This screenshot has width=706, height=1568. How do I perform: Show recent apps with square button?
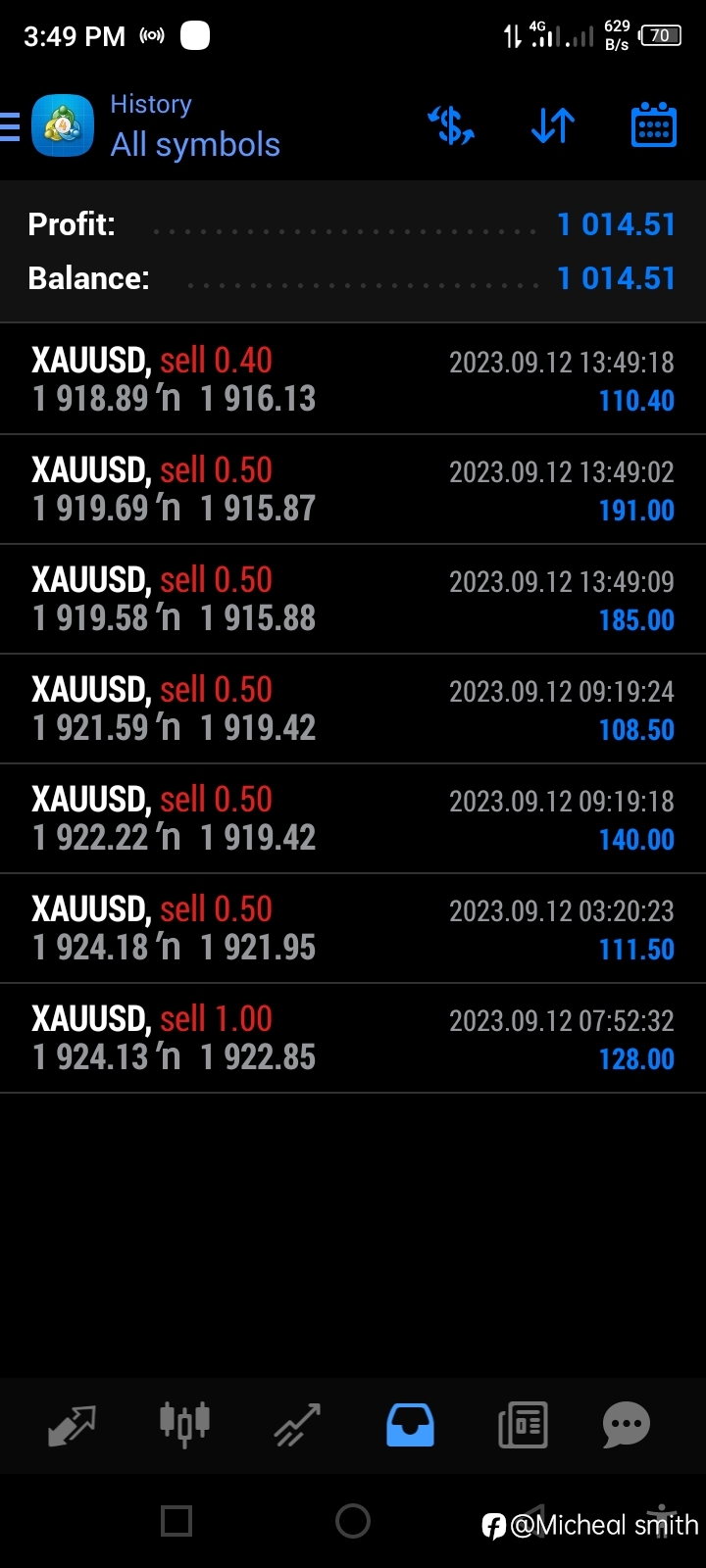click(x=176, y=1521)
